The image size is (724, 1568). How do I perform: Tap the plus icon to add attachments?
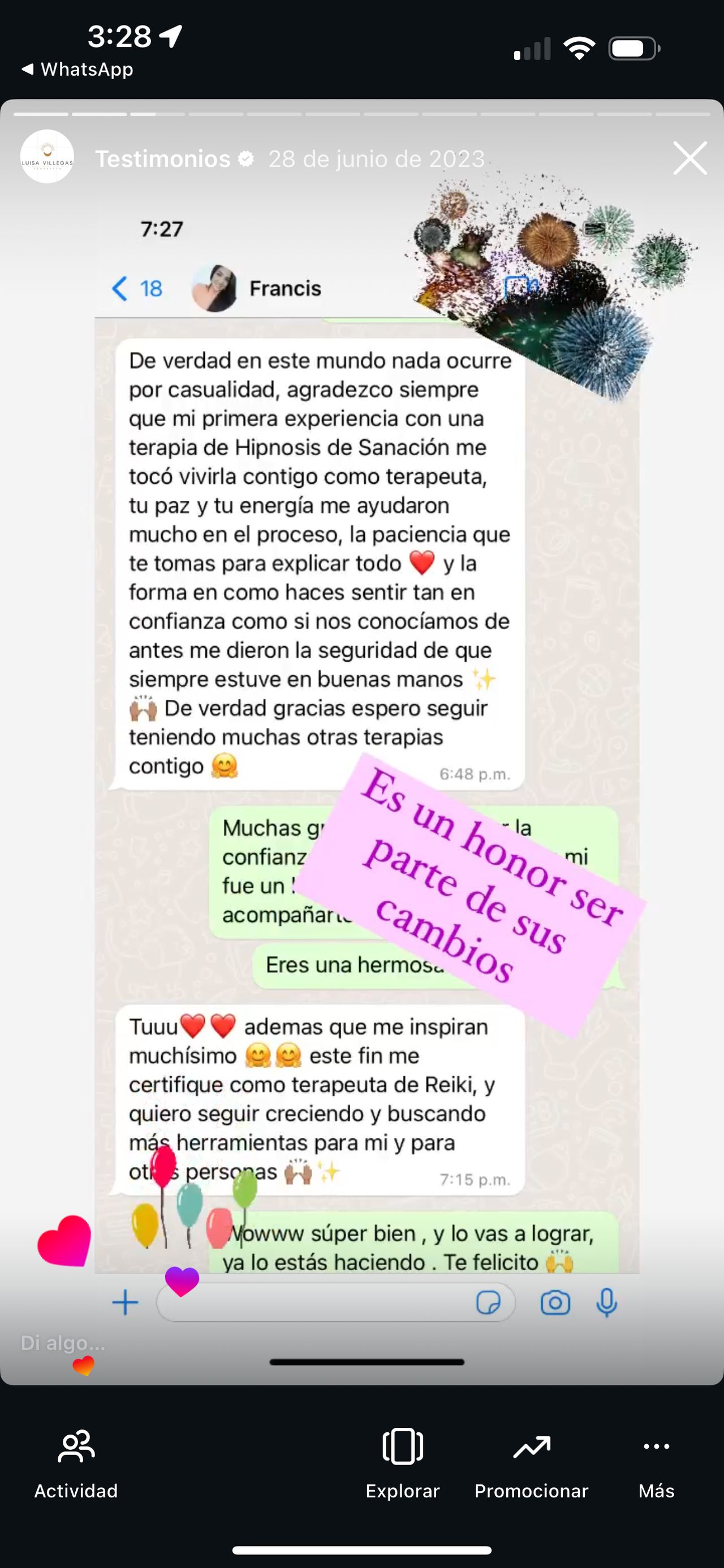point(124,1302)
